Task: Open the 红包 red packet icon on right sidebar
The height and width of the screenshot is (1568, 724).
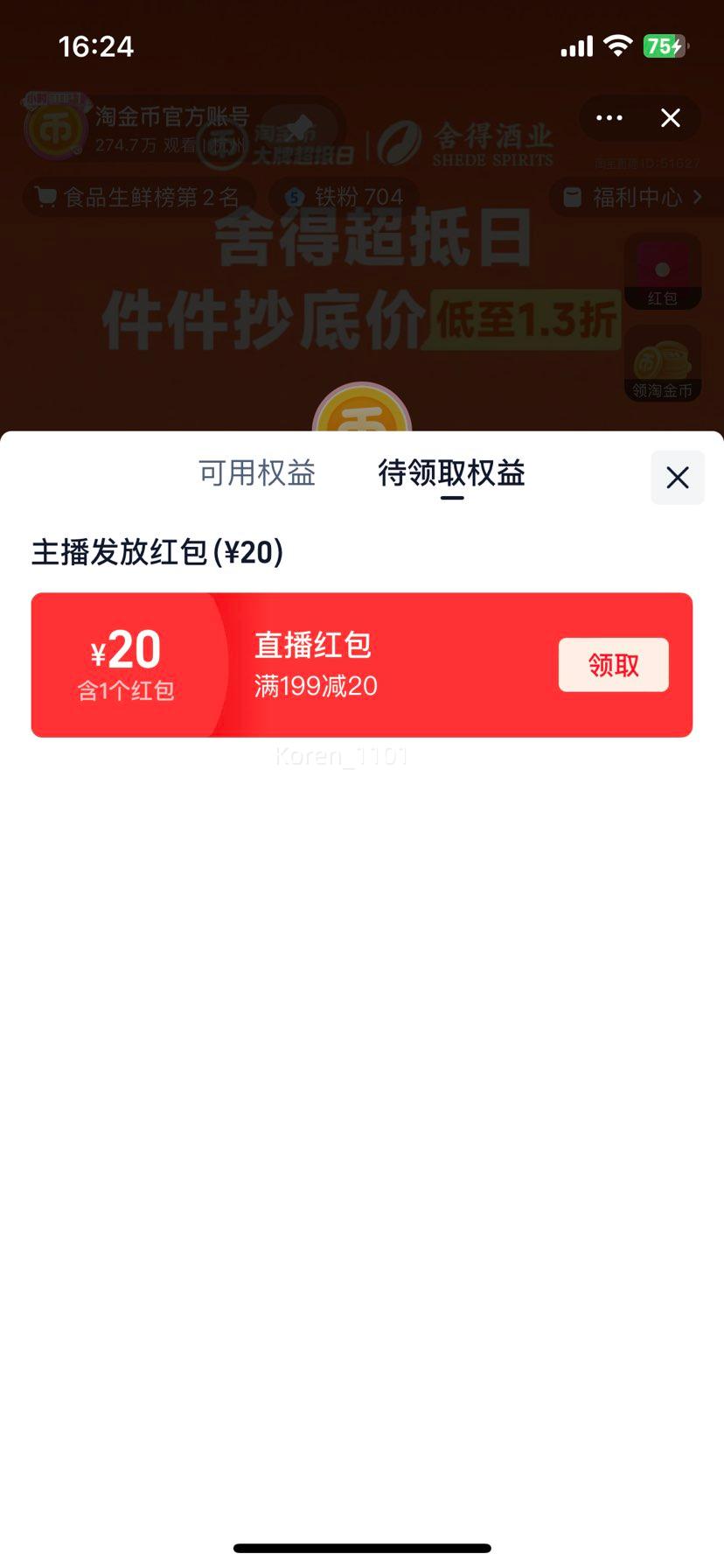Action: click(x=663, y=271)
